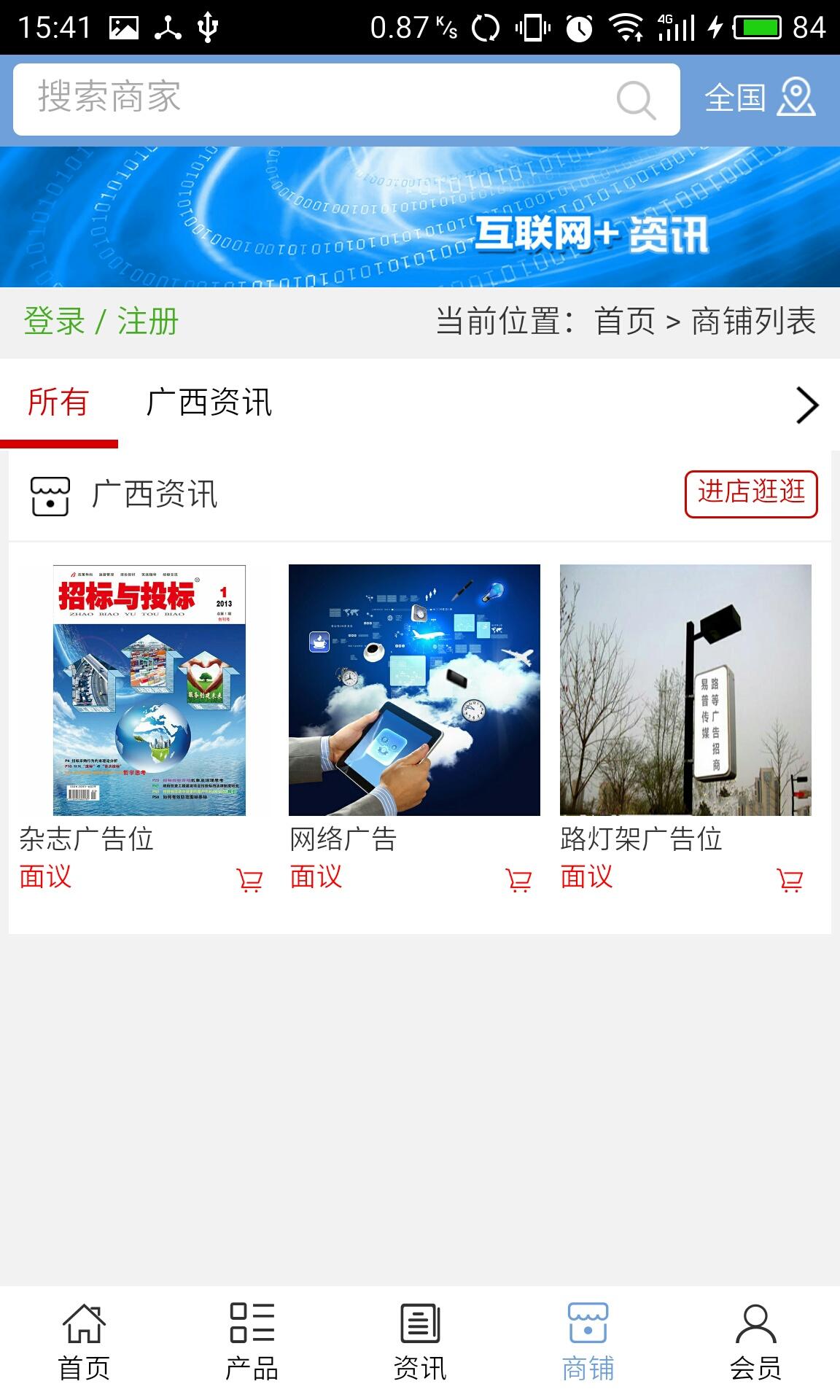
Task: Open the 杂志广告位 product
Action: (x=149, y=690)
